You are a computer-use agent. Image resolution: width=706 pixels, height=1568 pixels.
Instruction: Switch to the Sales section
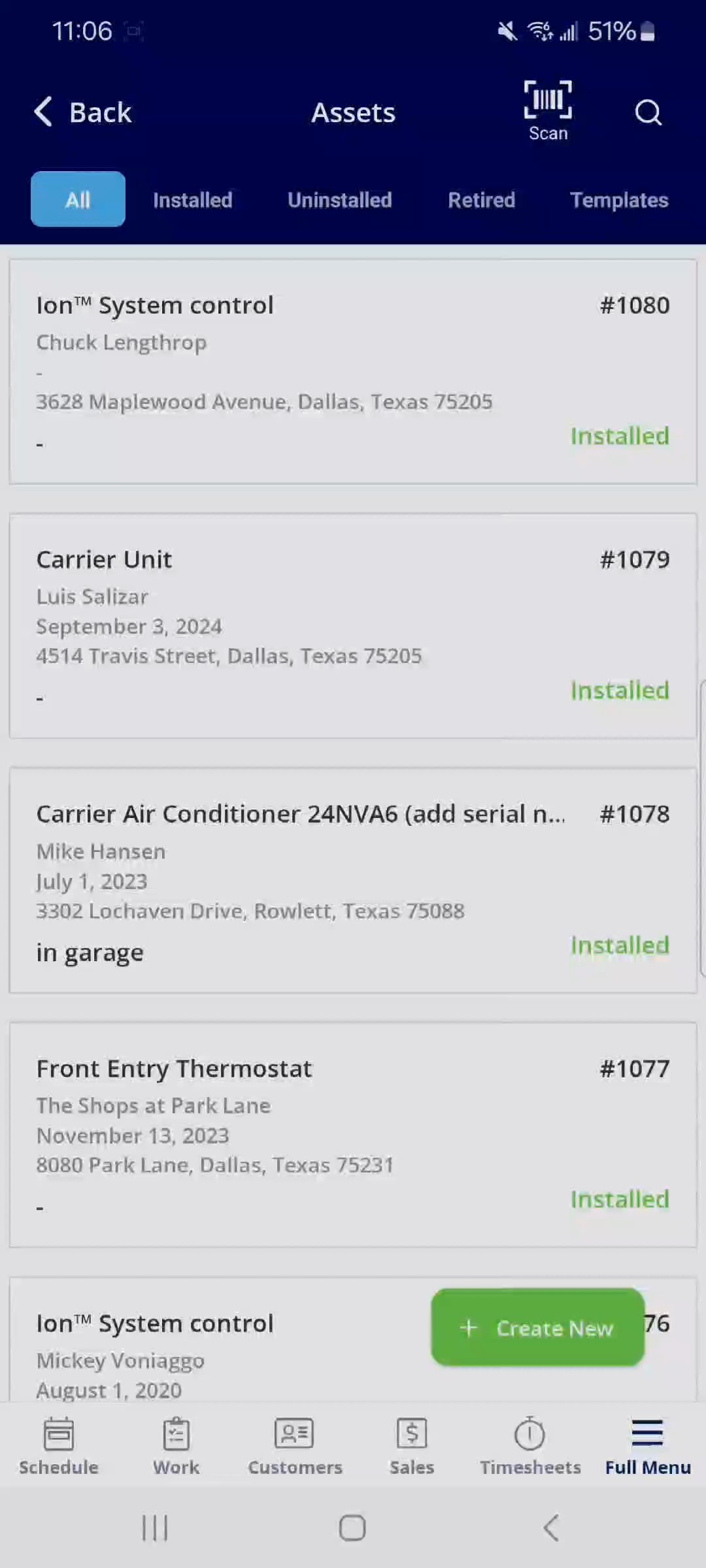tap(412, 1446)
